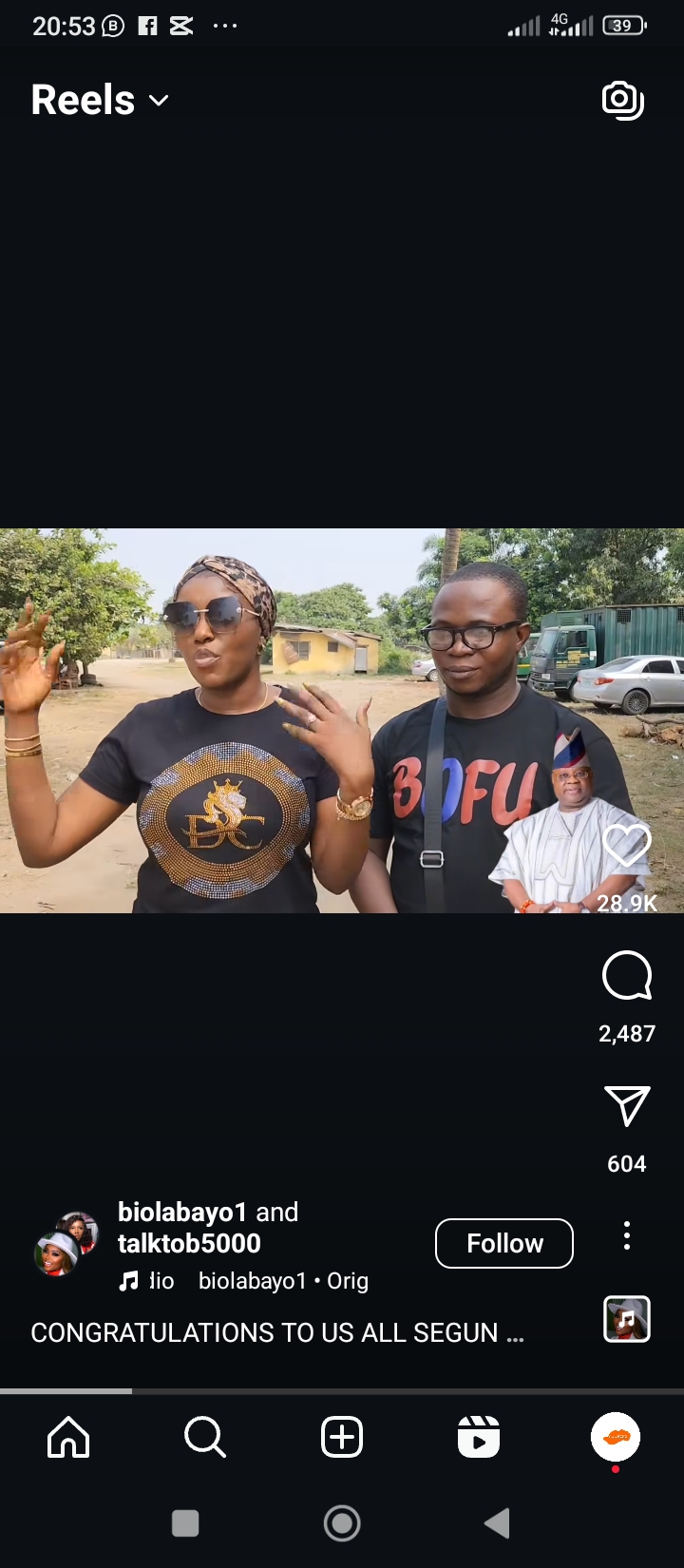This screenshot has width=684, height=1568.
Task: Follow biolabayo1 and talktob5000
Action: pos(503,1243)
